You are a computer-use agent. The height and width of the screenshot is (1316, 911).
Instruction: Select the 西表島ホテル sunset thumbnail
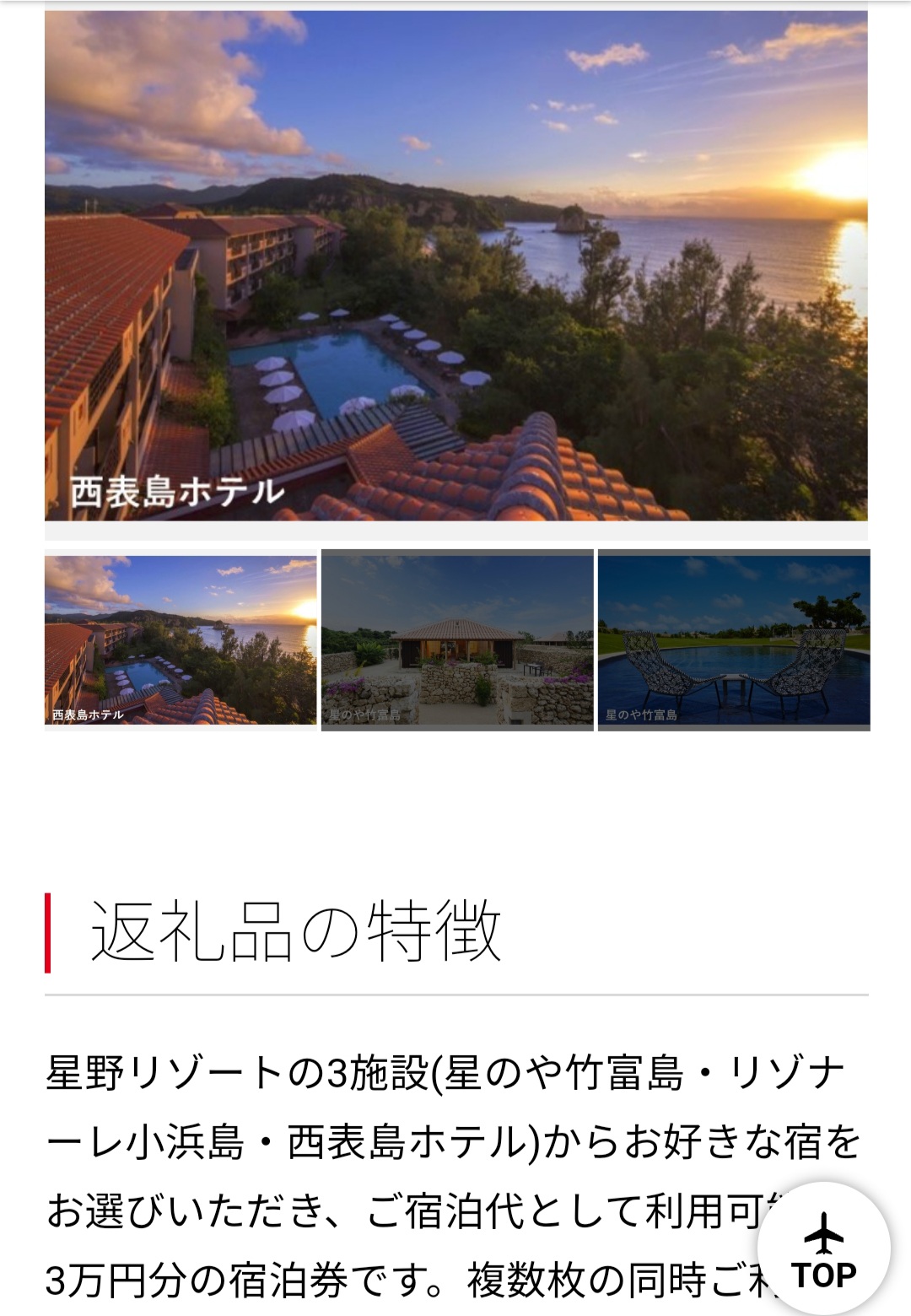click(x=181, y=639)
